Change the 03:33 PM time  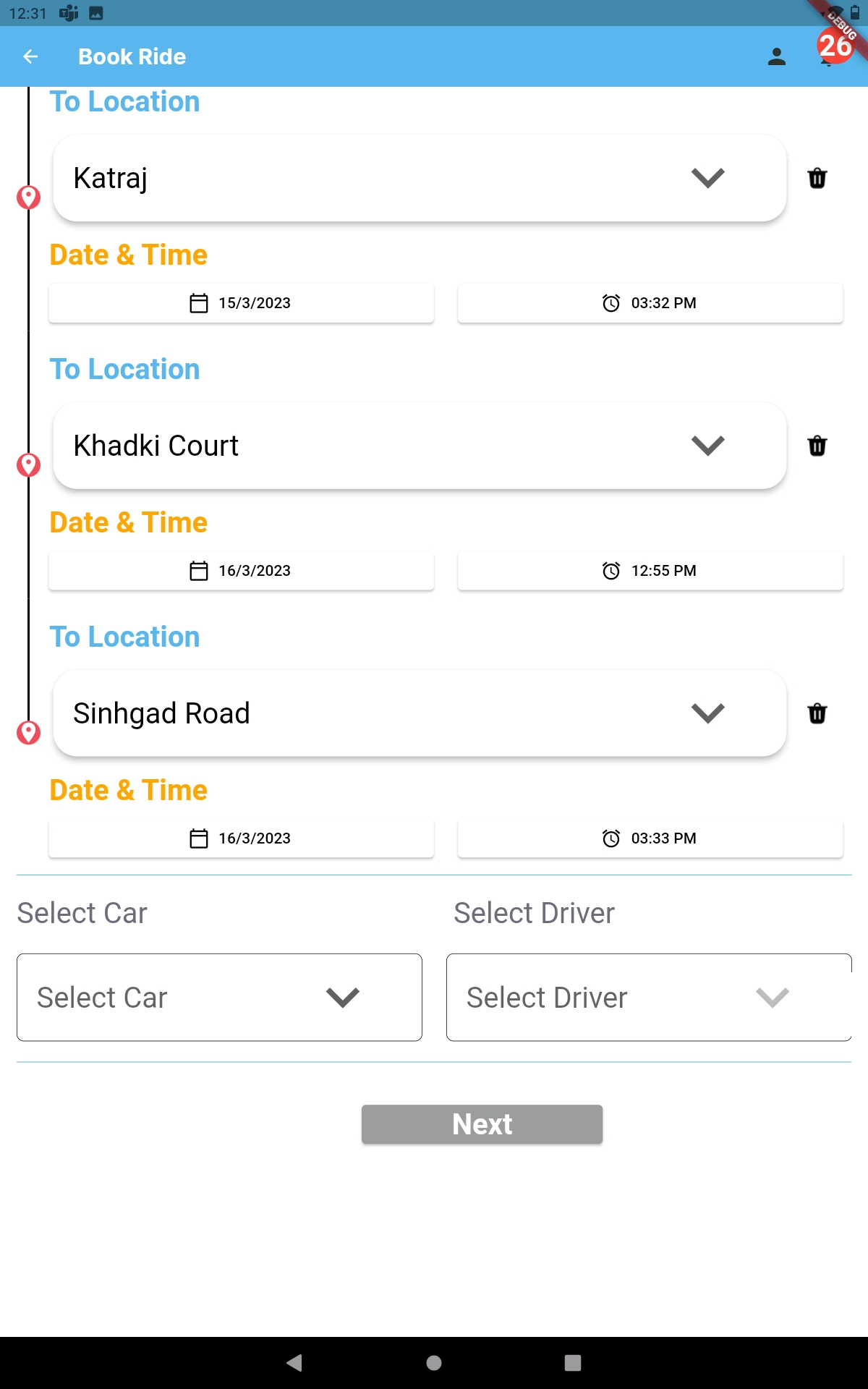tap(650, 838)
